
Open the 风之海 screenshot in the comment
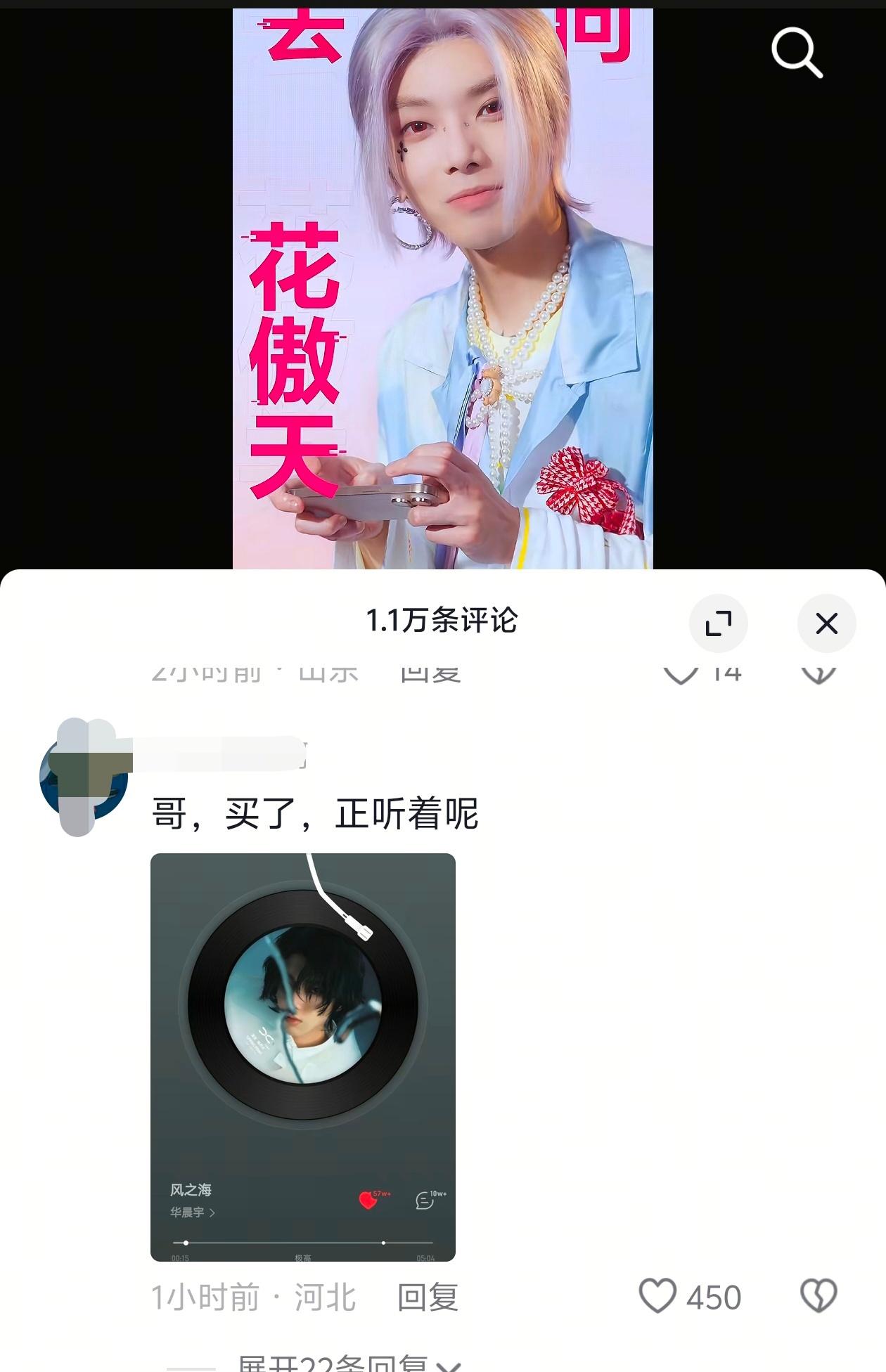pyautogui.click(x=303, y=1056)
